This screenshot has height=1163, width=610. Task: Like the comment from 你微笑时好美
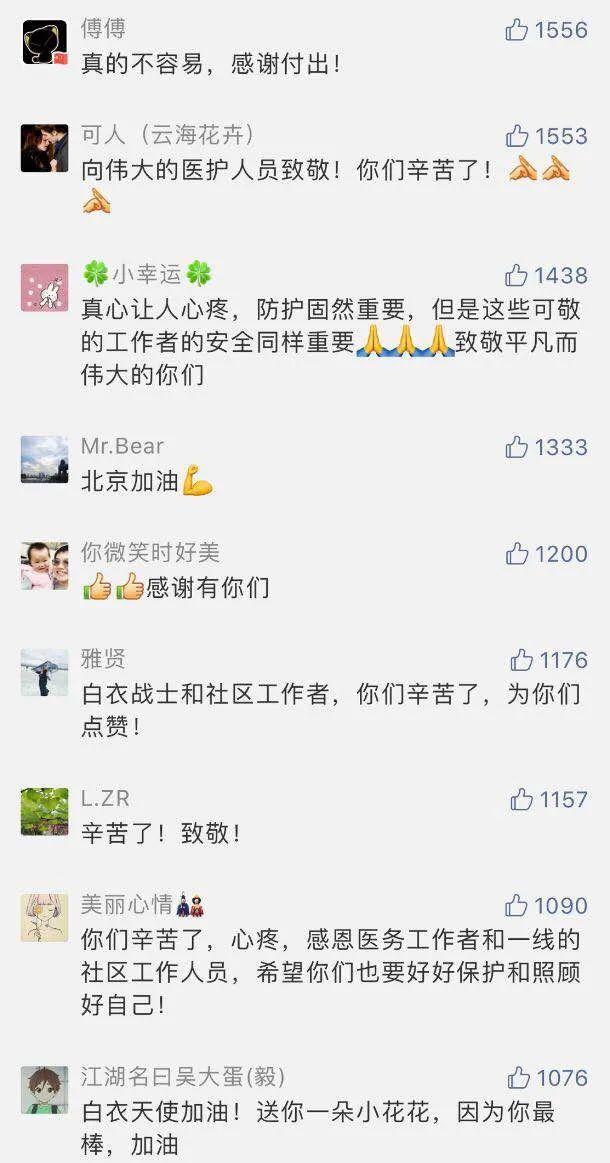pyautogui.click(x=517, y=553)
